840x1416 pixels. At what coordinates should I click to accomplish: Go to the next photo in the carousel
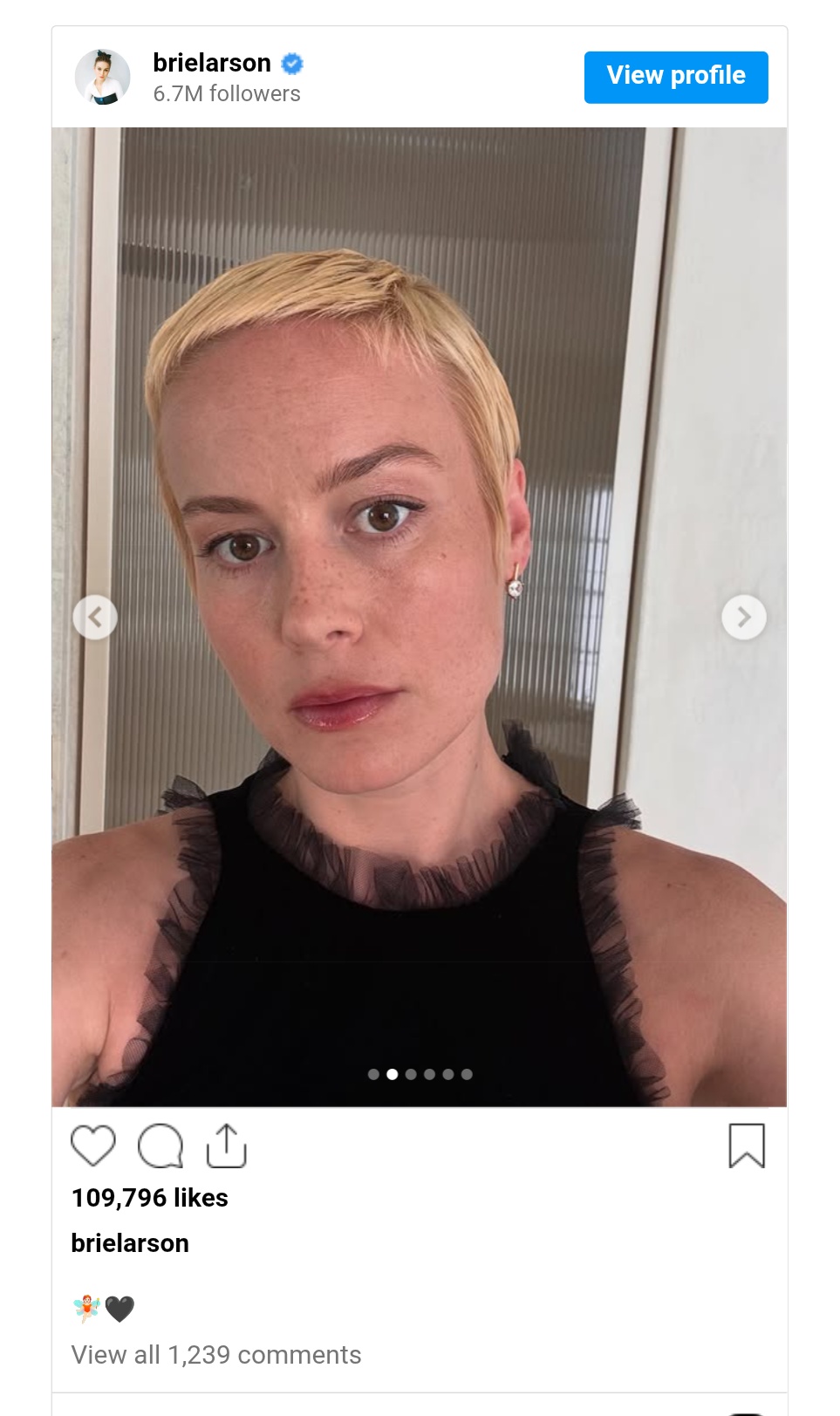744,617
